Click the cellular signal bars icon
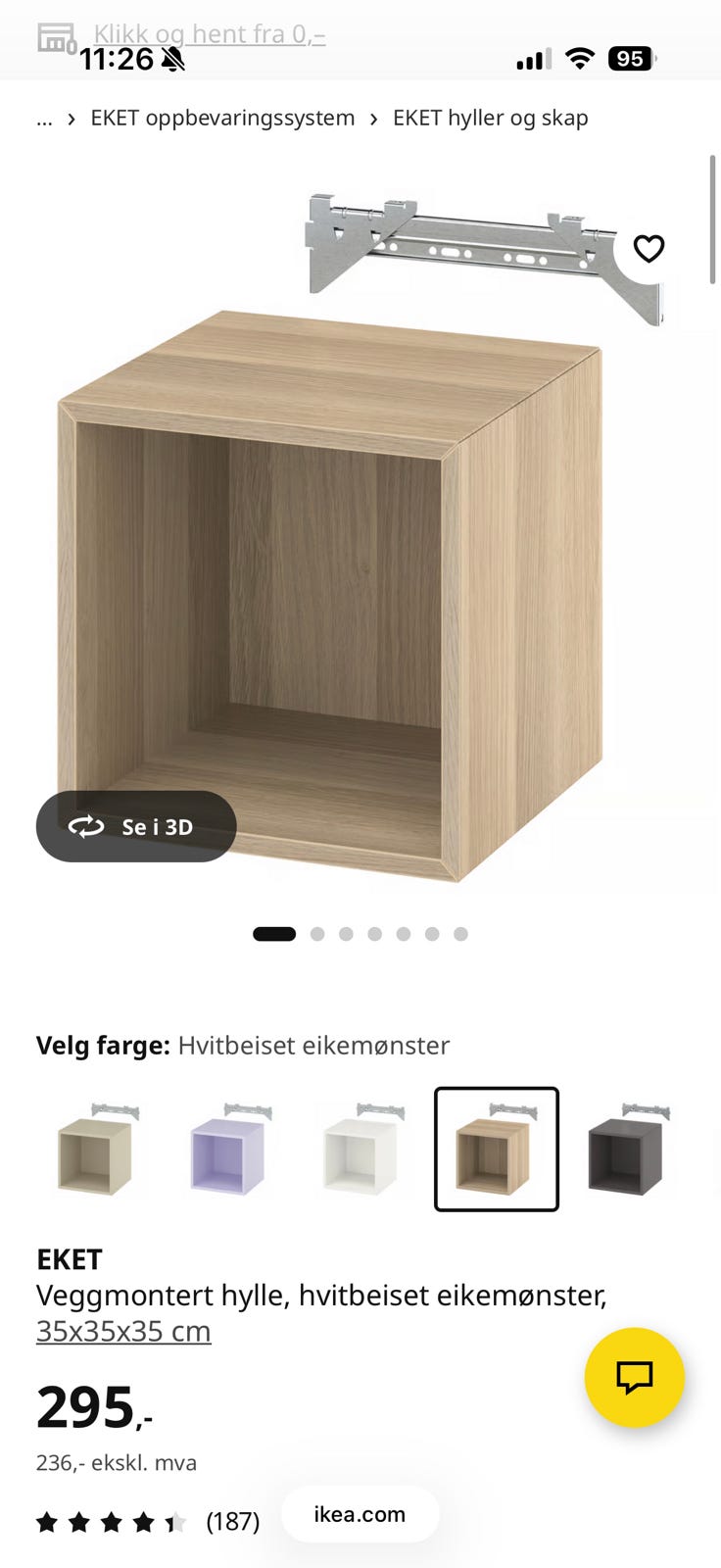The height and width of the screenshot is (1568, 721). (x=528, y=59)
